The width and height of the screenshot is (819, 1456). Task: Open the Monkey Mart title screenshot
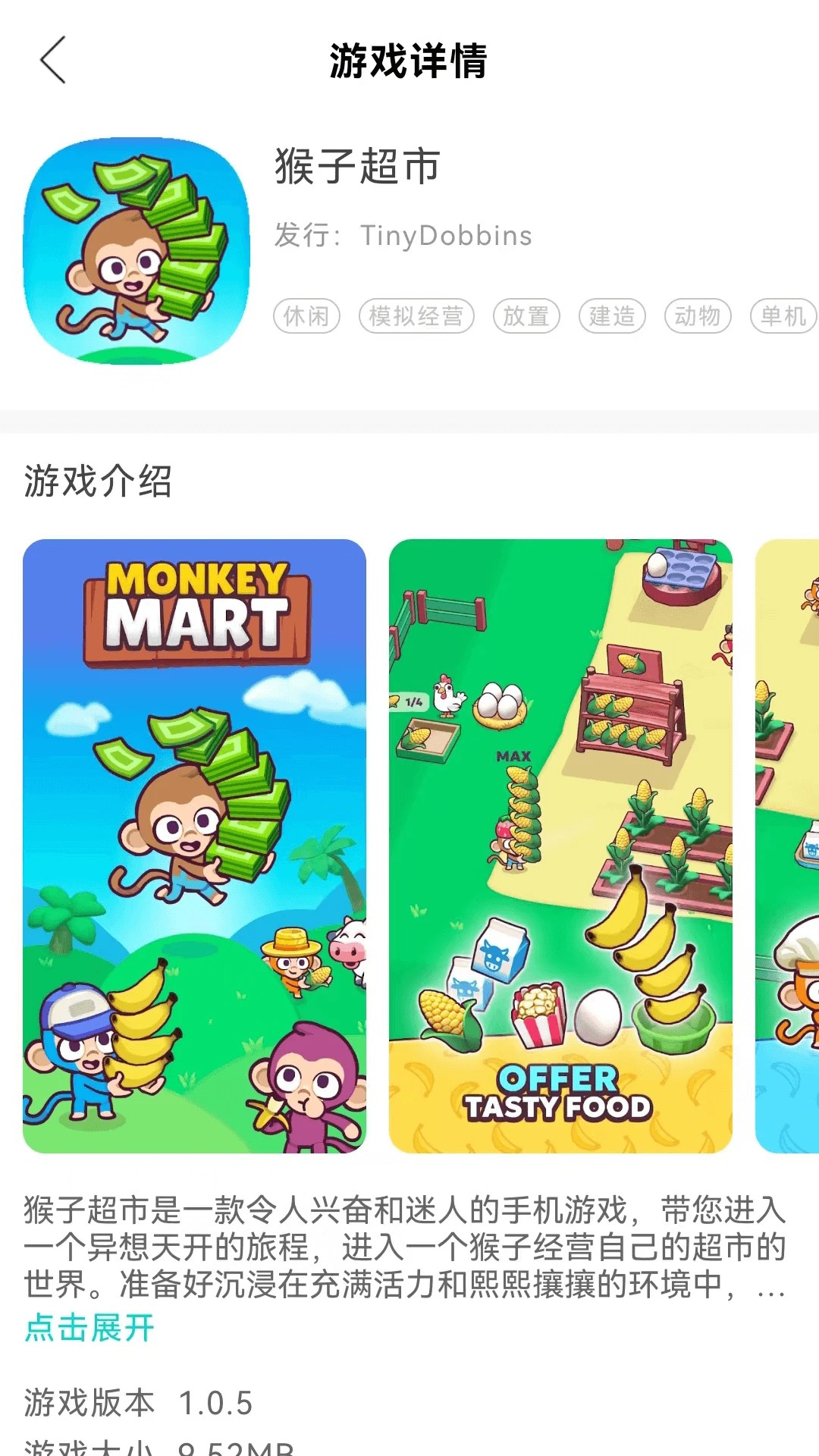pyautogui.click(x=194, y=846)
